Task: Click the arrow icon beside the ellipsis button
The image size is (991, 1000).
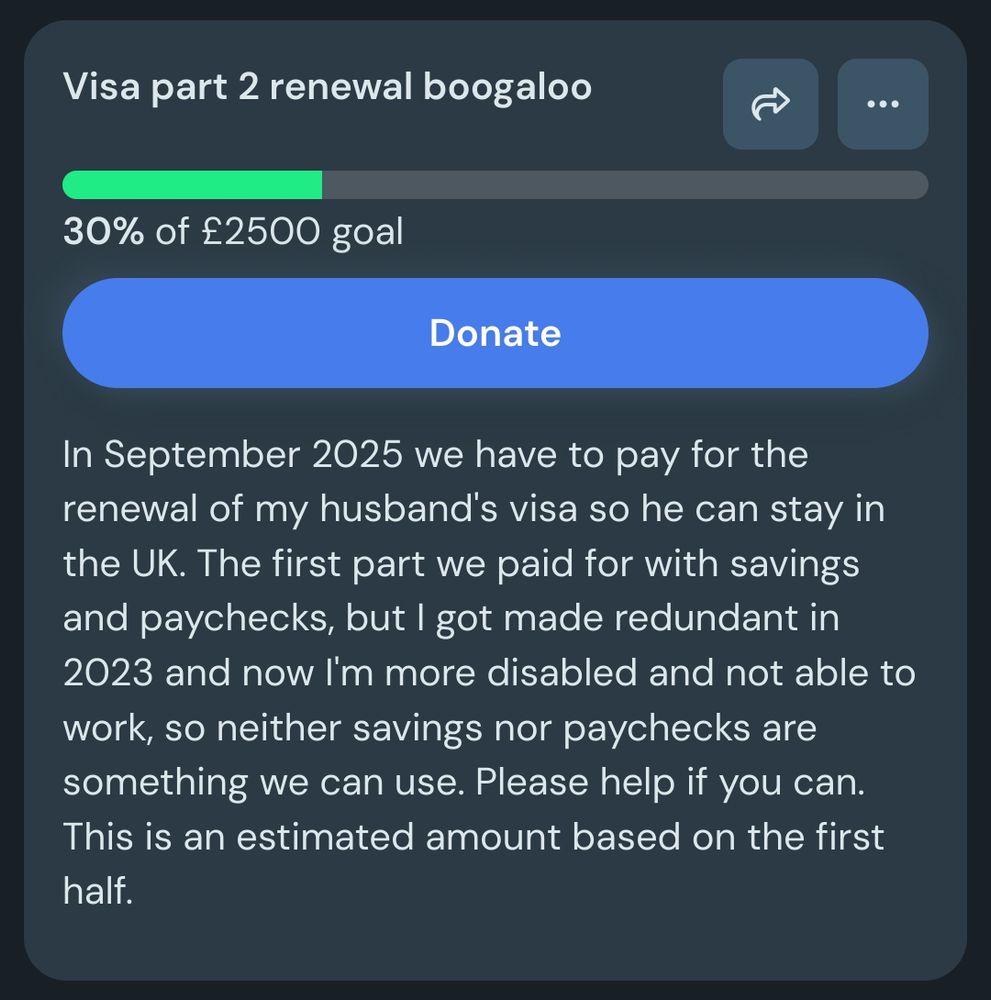Action: point(769,103)
